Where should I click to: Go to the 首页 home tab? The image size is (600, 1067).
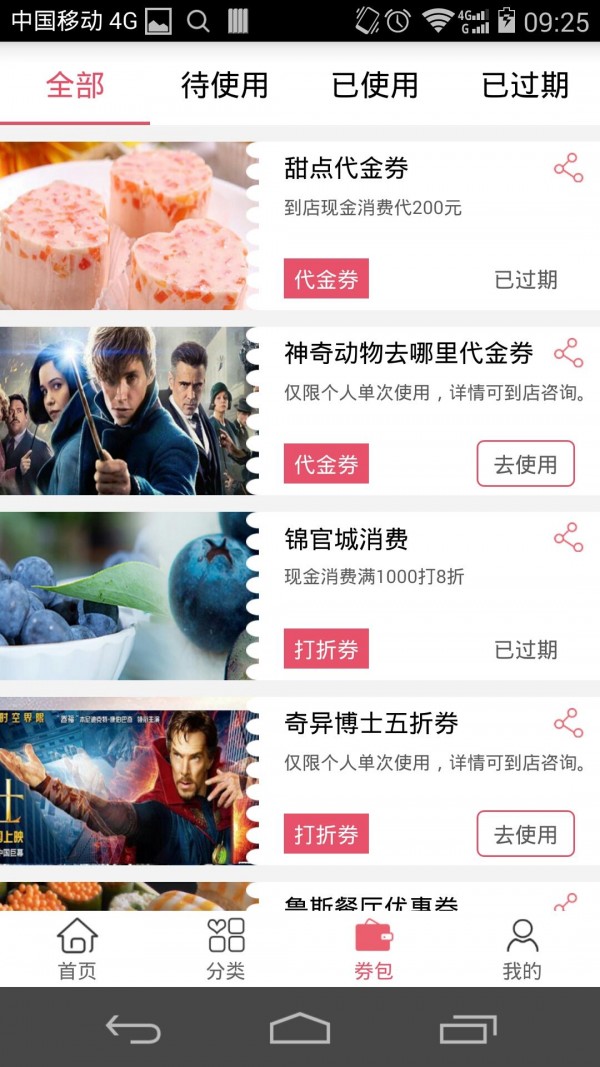tap(77, 950)
